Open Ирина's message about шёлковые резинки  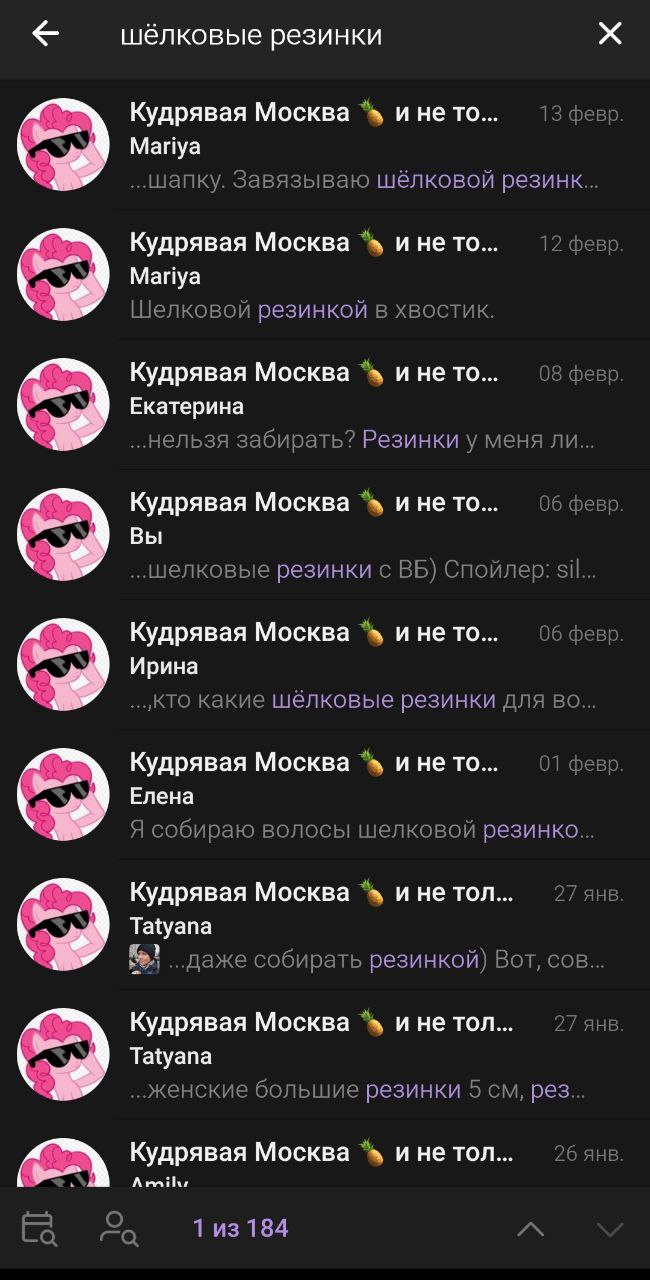click(x=325, y=665)
